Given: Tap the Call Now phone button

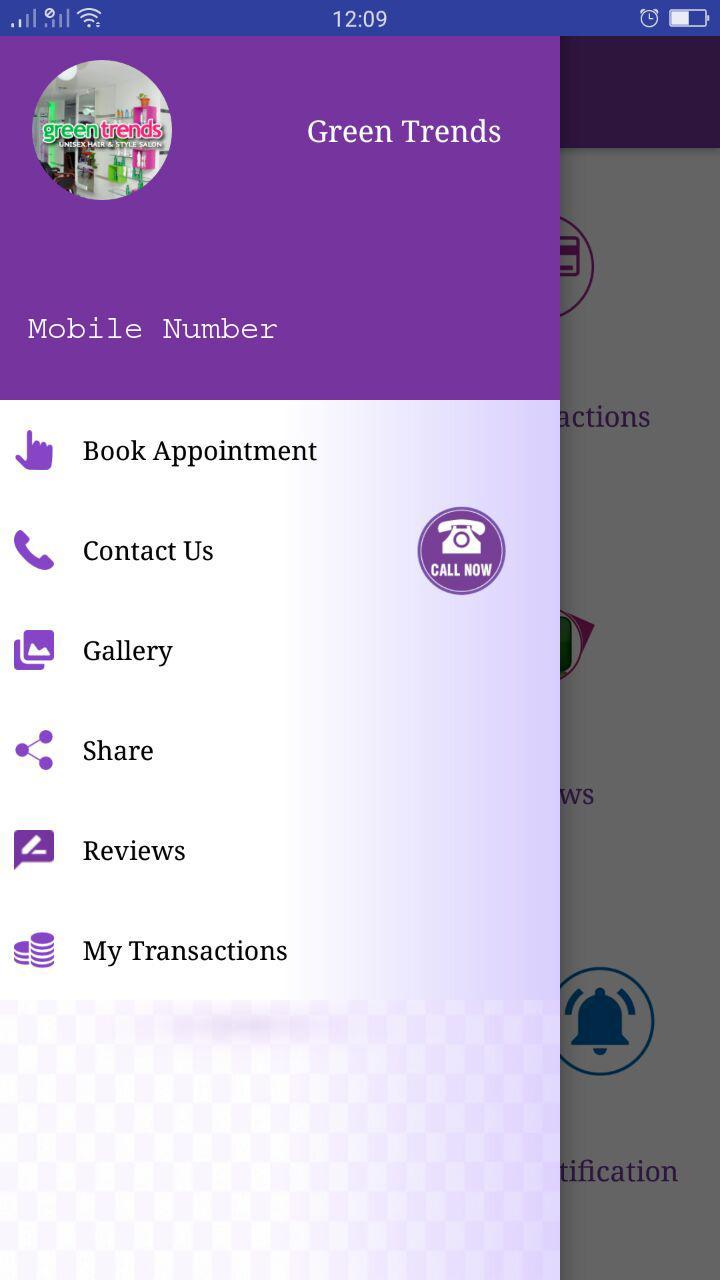Looking at the screenshot, I should click(461, 550).
